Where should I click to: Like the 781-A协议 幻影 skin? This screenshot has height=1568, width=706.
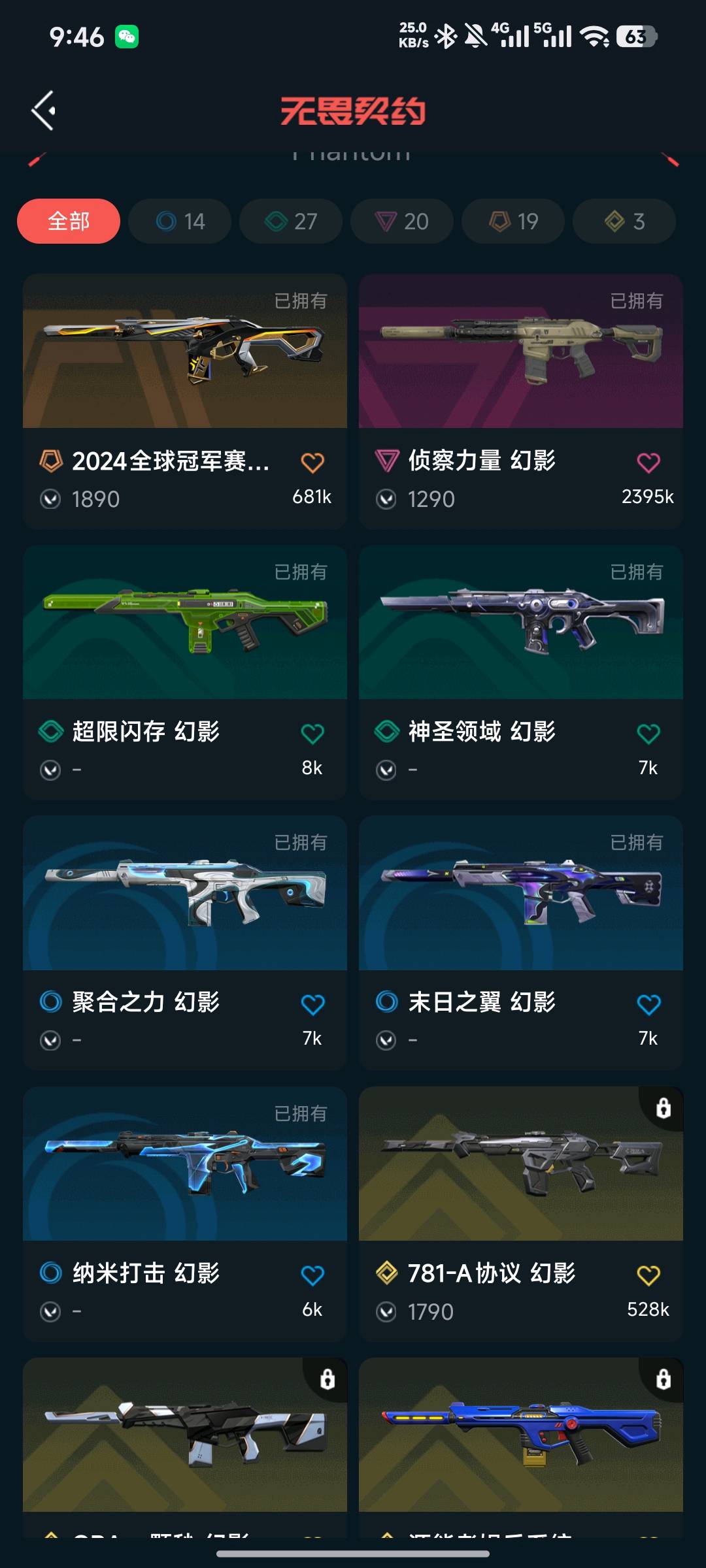pos(648,1275)
